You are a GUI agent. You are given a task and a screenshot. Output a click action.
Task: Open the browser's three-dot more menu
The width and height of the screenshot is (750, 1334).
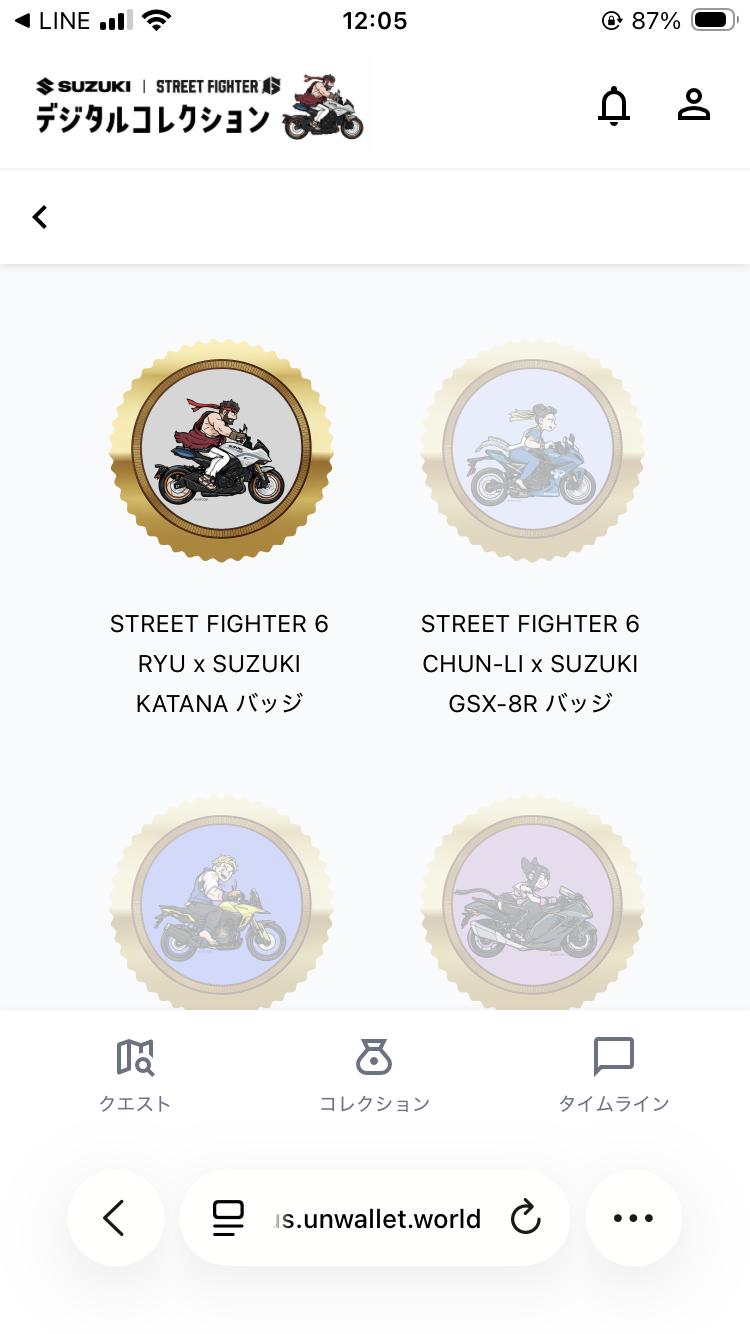tap(633, 1218)
